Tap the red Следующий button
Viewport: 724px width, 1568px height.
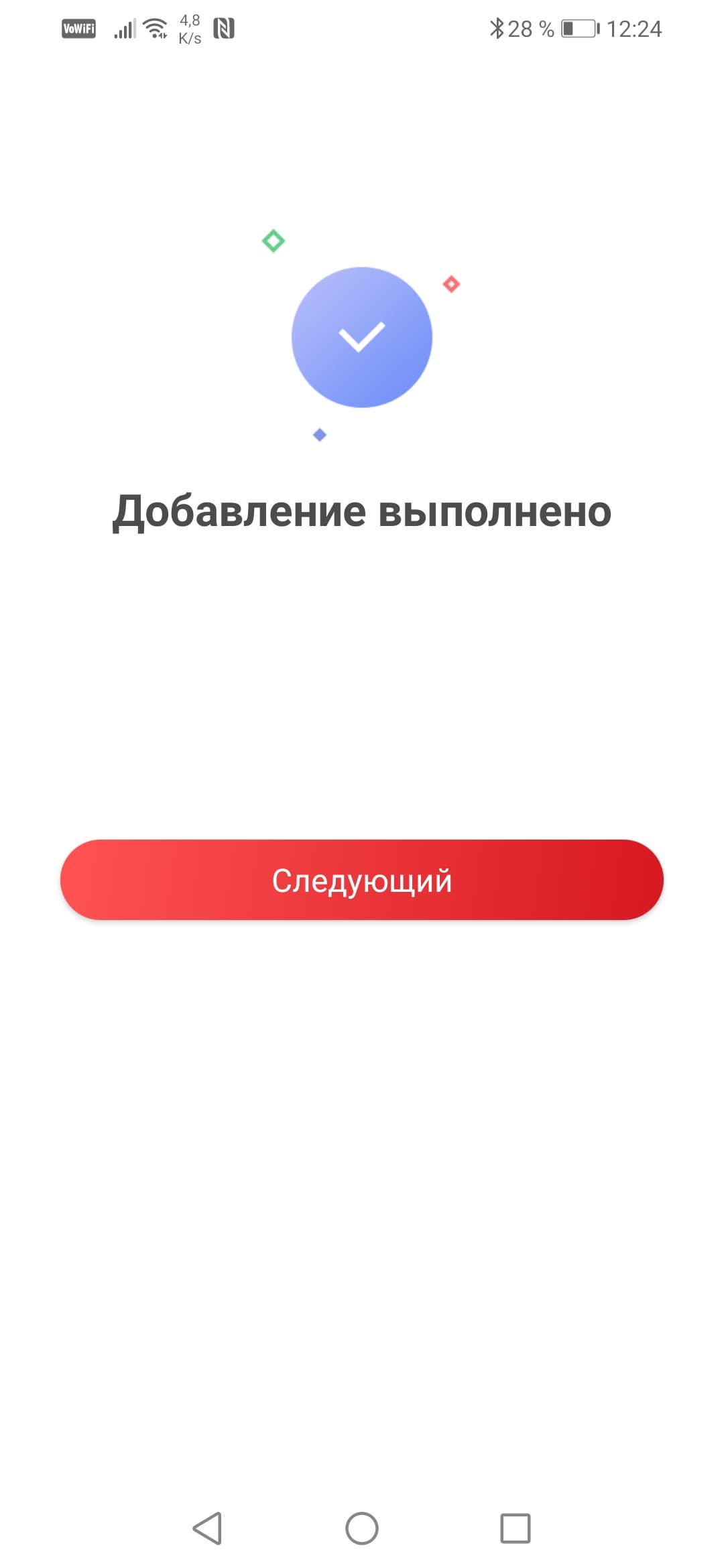(x=362, y=880)
